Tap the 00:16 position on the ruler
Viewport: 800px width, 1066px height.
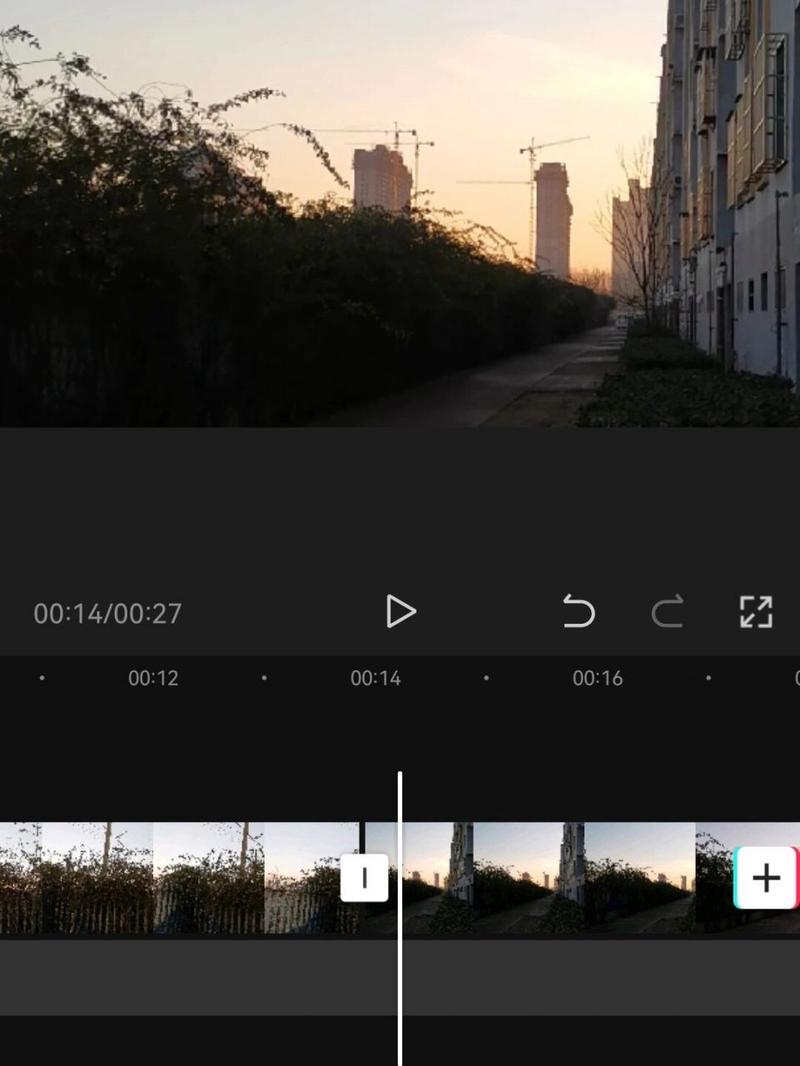point(597,678)
